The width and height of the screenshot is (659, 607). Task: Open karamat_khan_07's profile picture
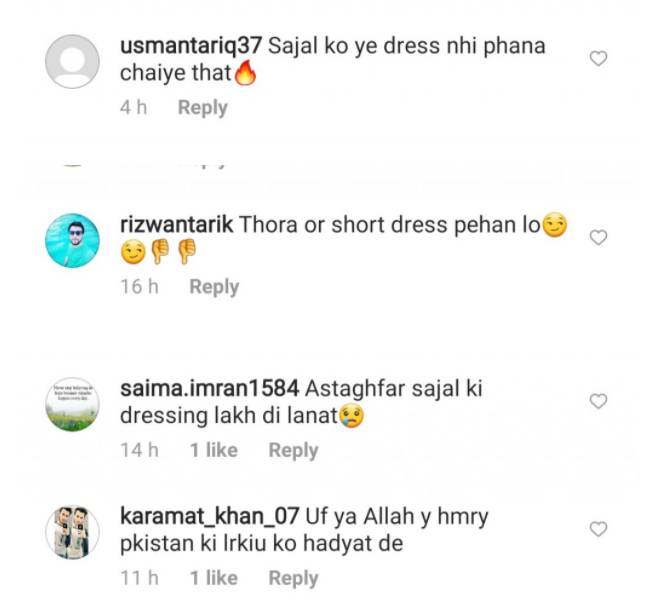[x=72, y=532]
